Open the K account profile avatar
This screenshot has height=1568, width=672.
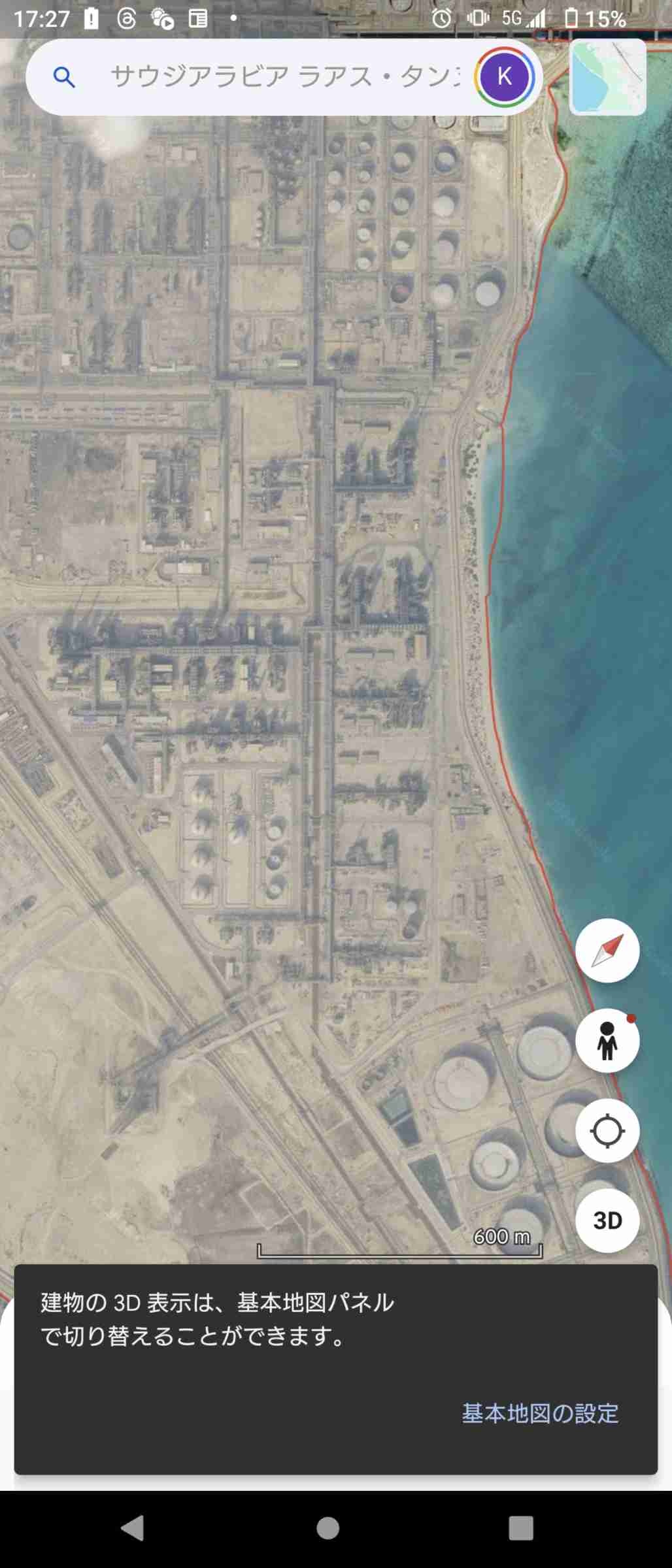504,77
